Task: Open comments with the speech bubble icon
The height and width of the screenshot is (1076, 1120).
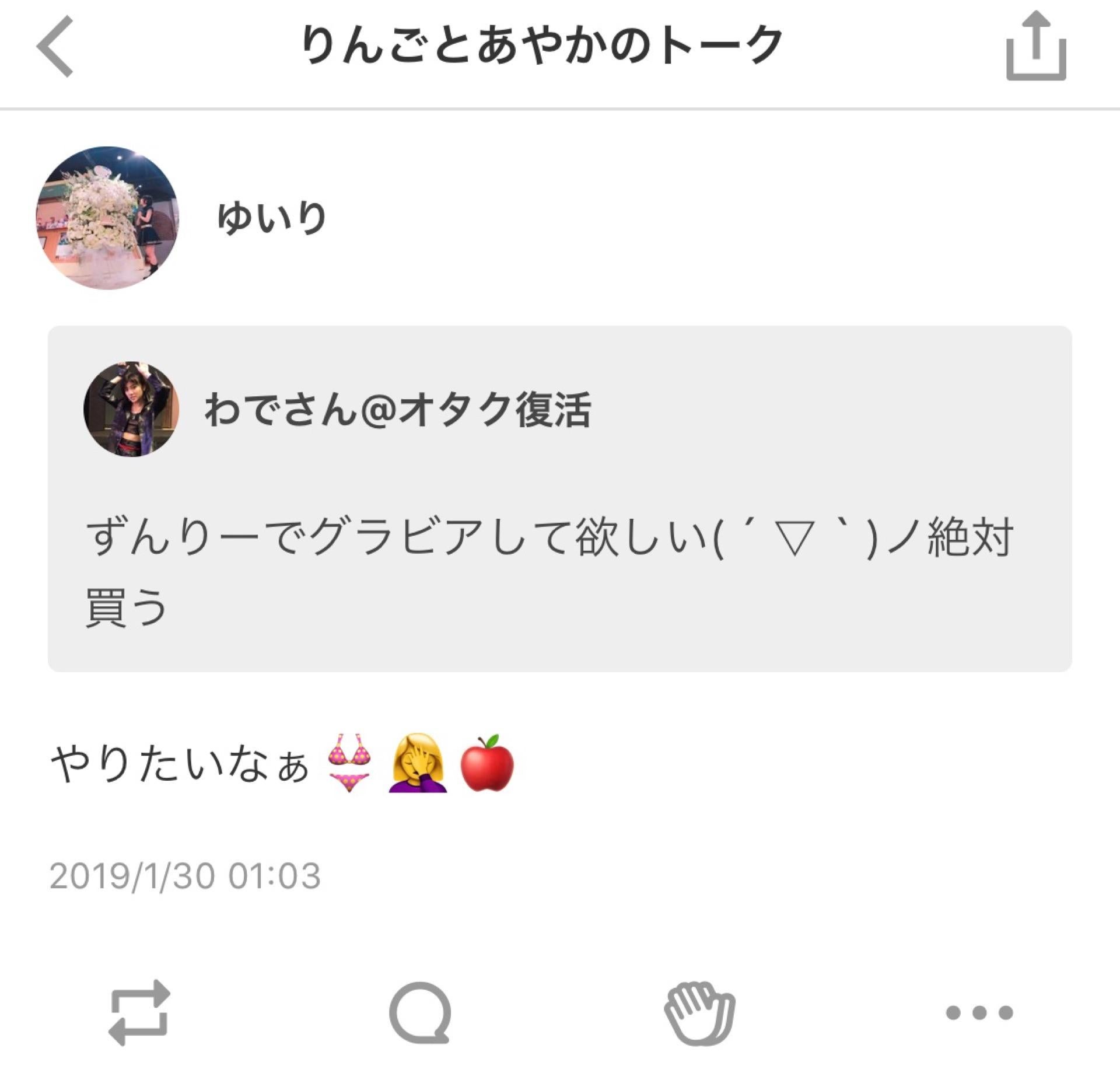Action: click(419, 1012)
